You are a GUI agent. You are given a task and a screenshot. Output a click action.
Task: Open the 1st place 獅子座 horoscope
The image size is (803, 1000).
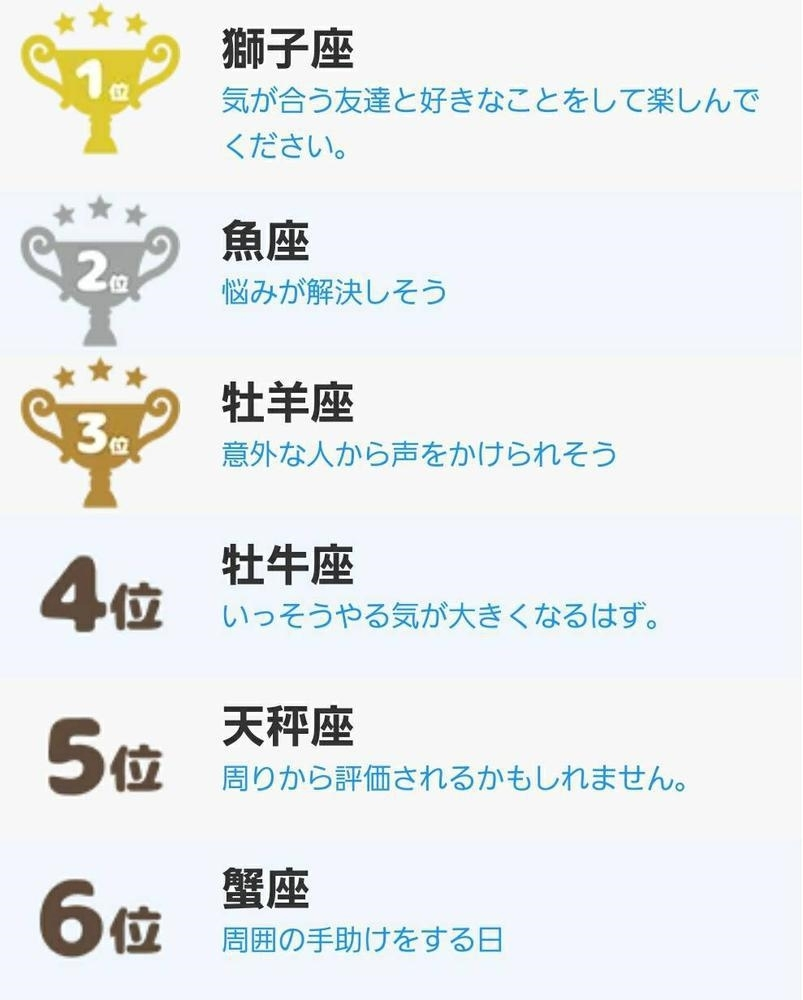(x=400, y=95)
